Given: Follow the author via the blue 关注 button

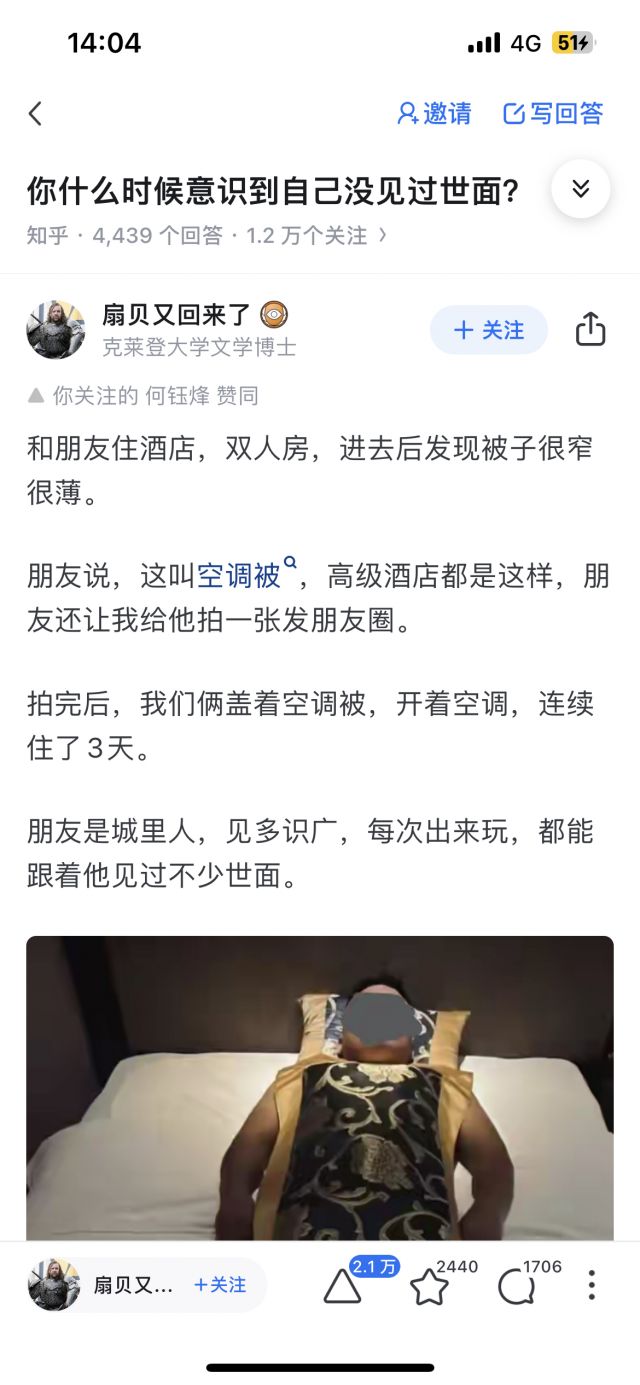Looking at the screenshot, I should point(489,330).
